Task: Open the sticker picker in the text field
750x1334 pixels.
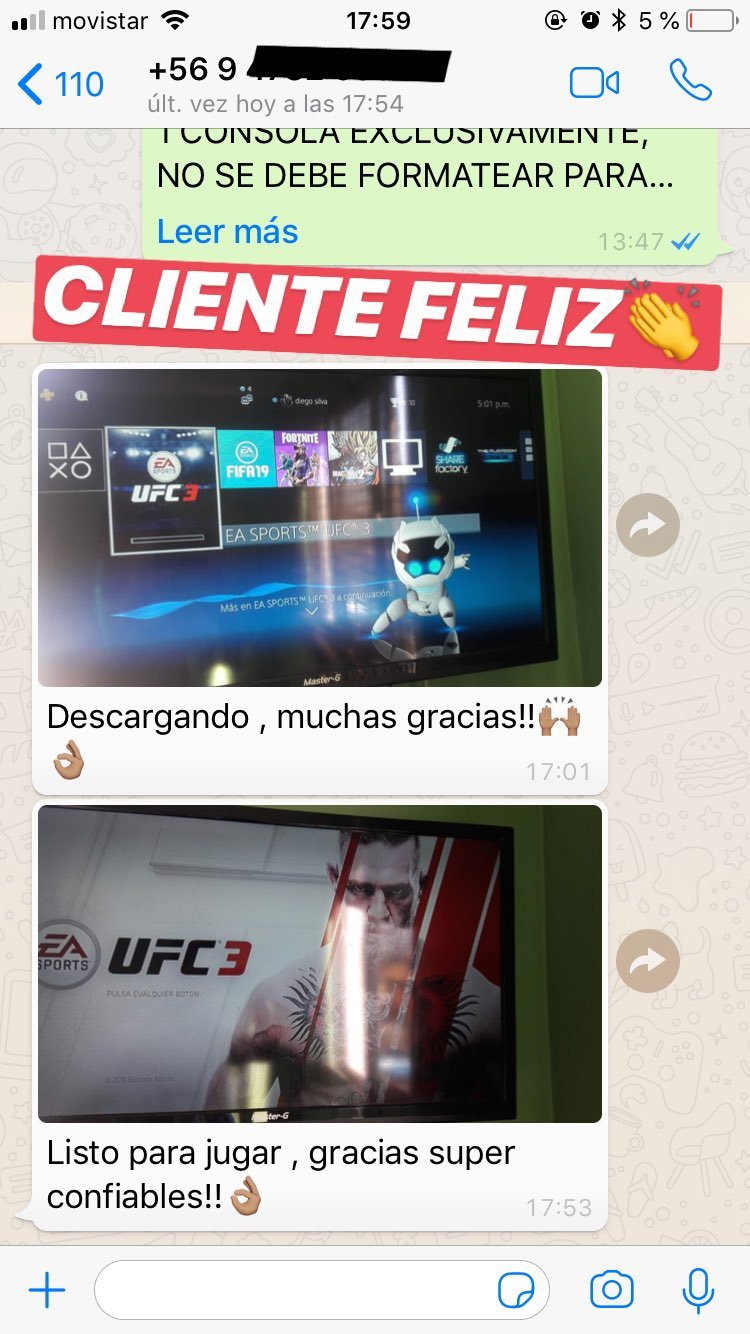Action: pos(516,1291)
